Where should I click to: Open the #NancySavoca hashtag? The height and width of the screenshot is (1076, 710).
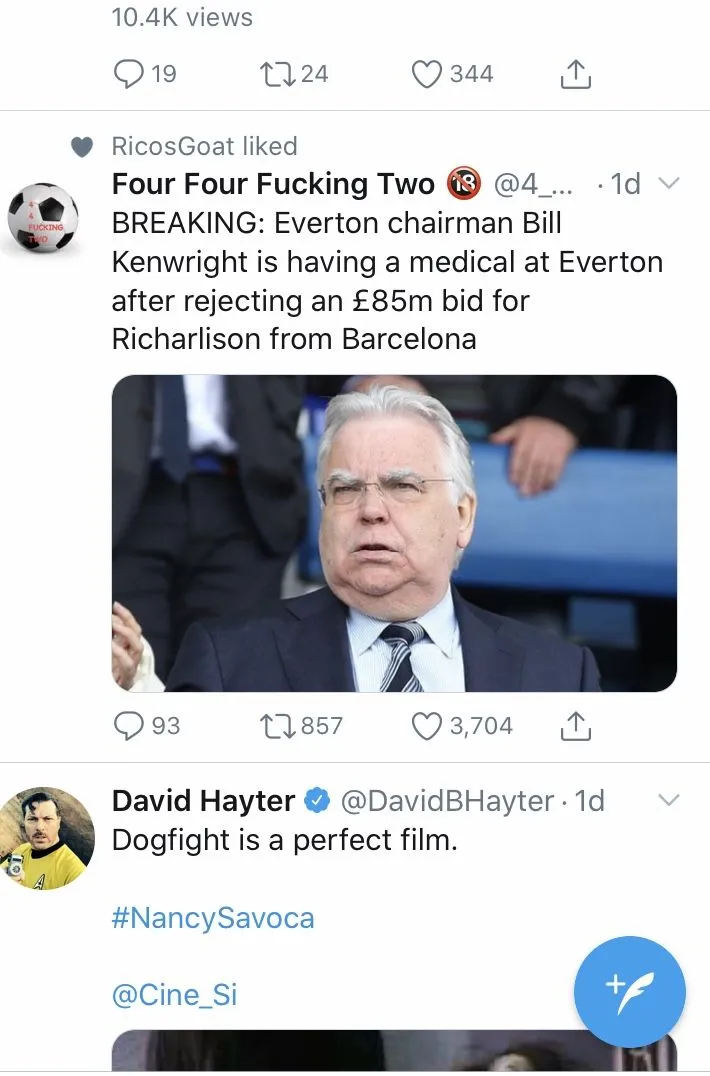(x=214, y=918)
